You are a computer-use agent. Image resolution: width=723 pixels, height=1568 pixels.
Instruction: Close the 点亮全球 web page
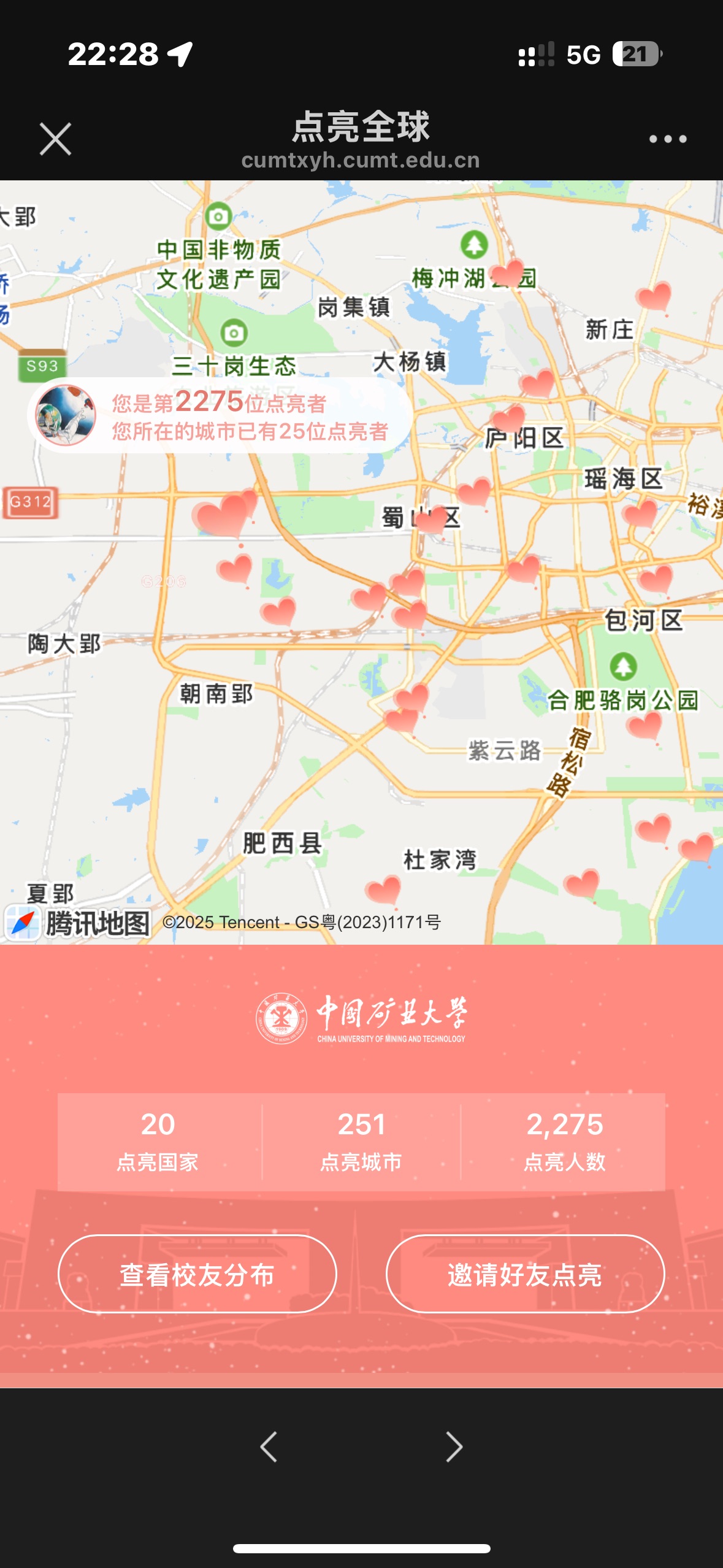point(55,139)
